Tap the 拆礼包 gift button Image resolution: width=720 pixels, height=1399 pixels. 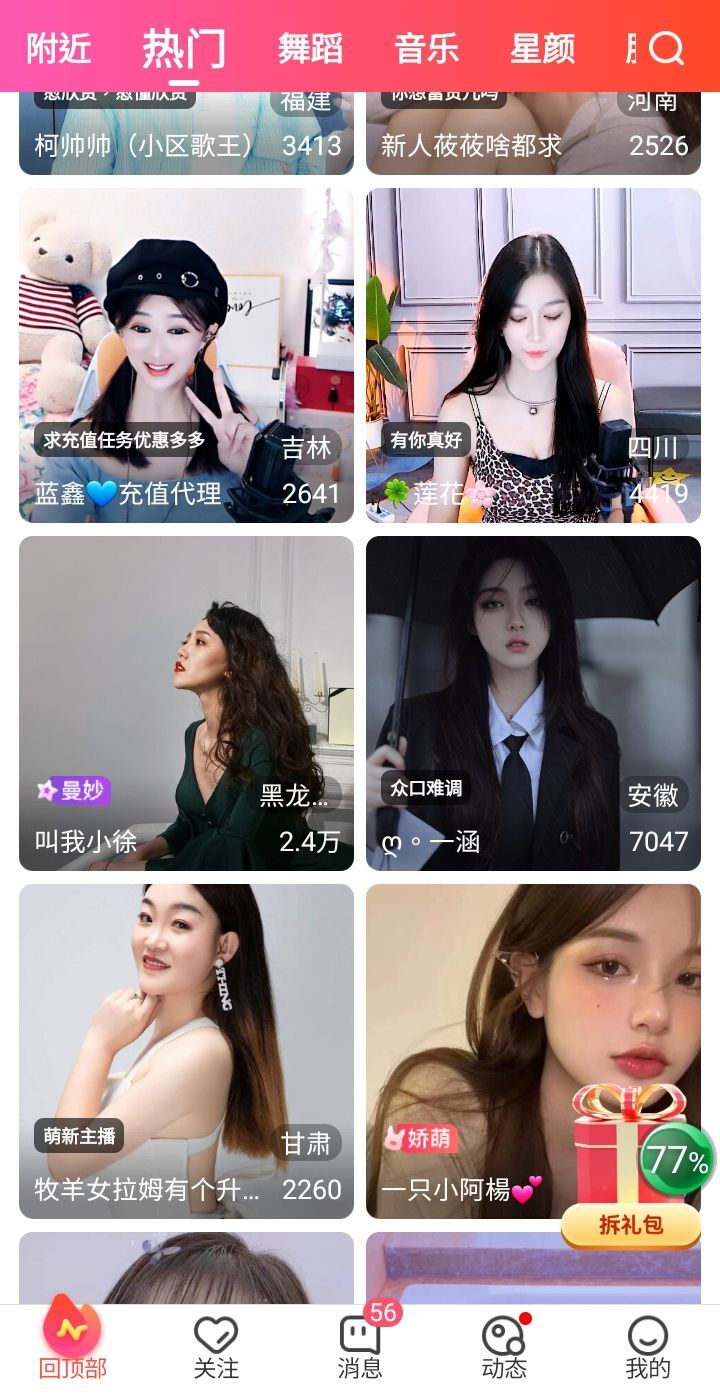[631, 1224]
